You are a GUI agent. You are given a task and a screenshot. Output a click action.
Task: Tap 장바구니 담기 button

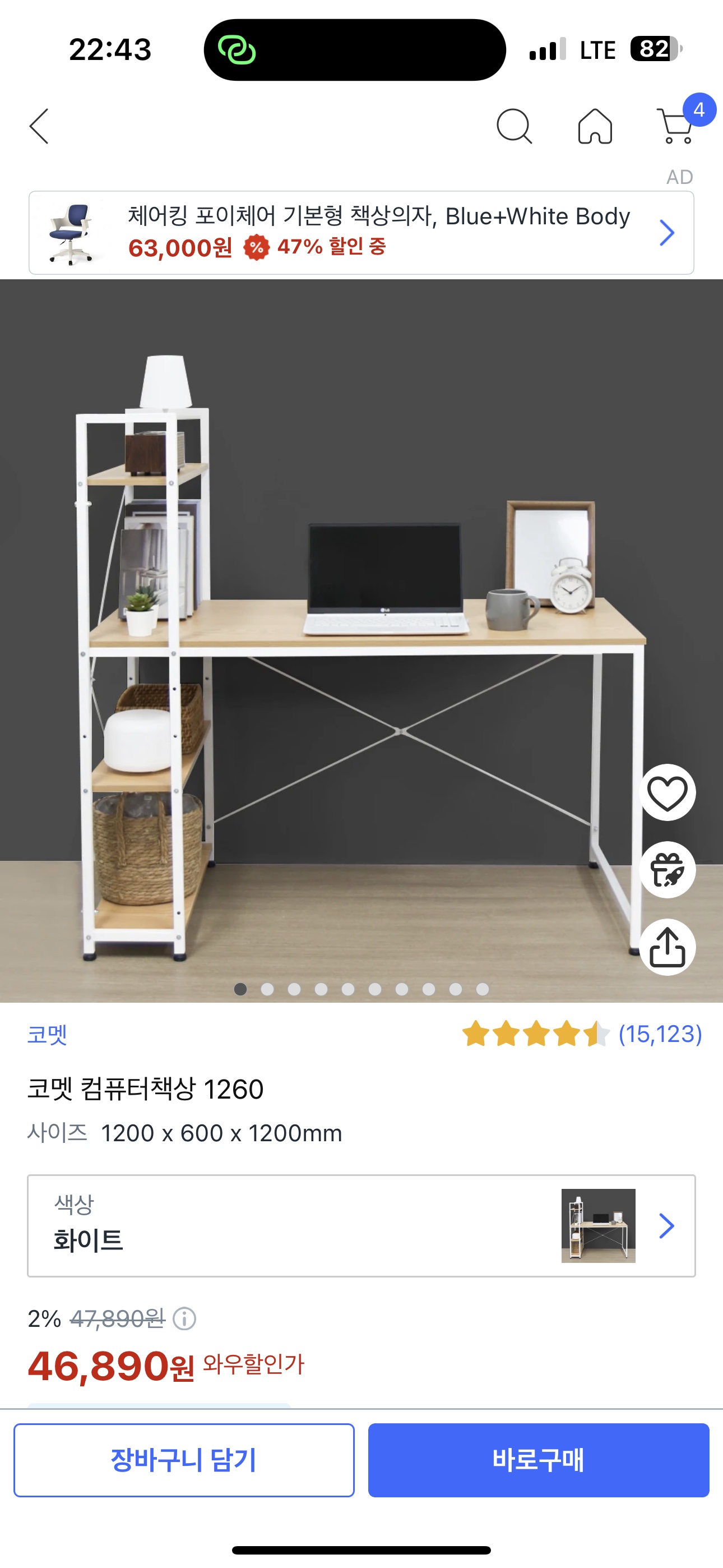(184, 1460)
